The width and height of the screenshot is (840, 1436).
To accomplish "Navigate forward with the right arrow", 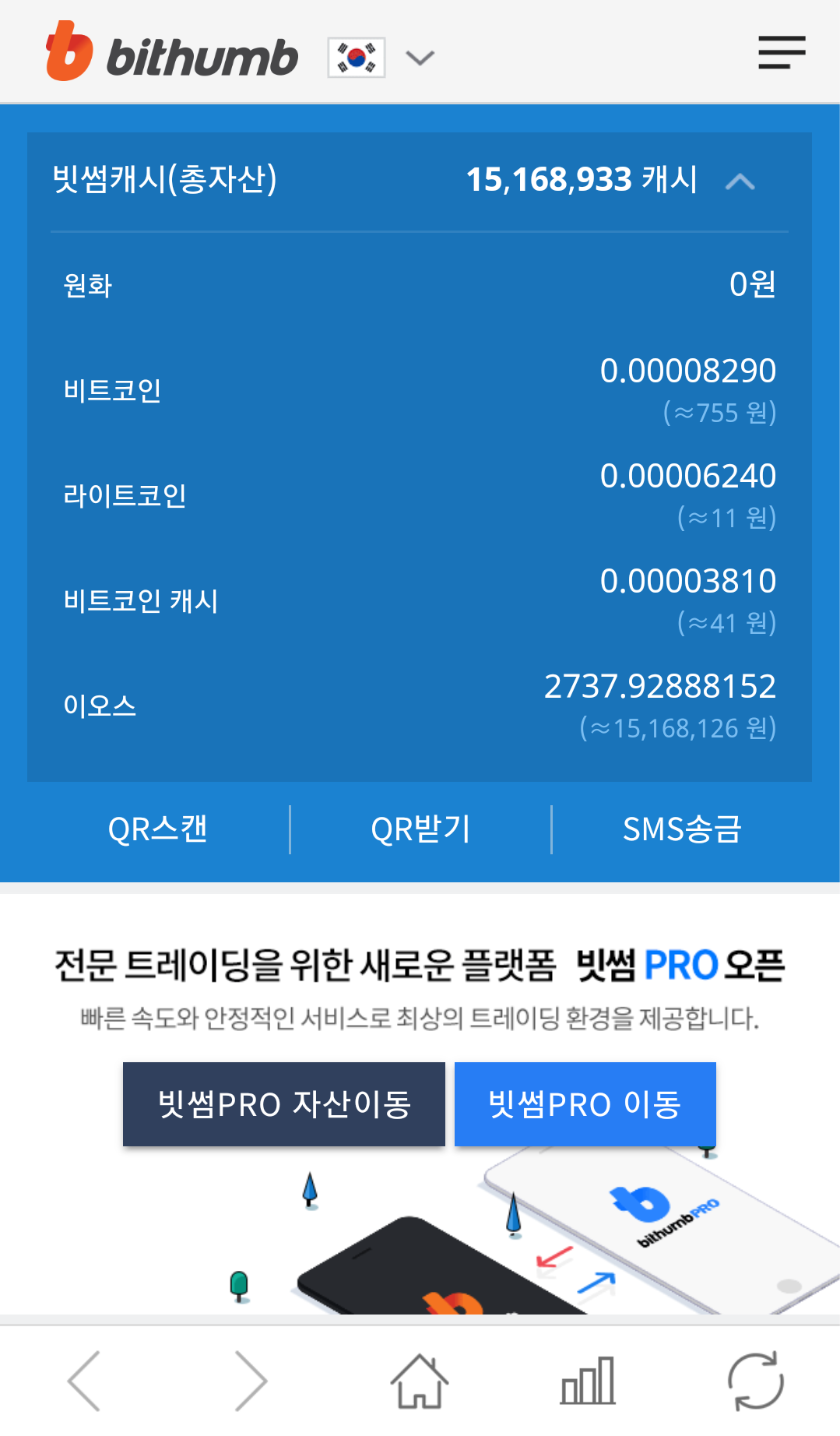I will pyautogui.click(x=251, y=1379).
